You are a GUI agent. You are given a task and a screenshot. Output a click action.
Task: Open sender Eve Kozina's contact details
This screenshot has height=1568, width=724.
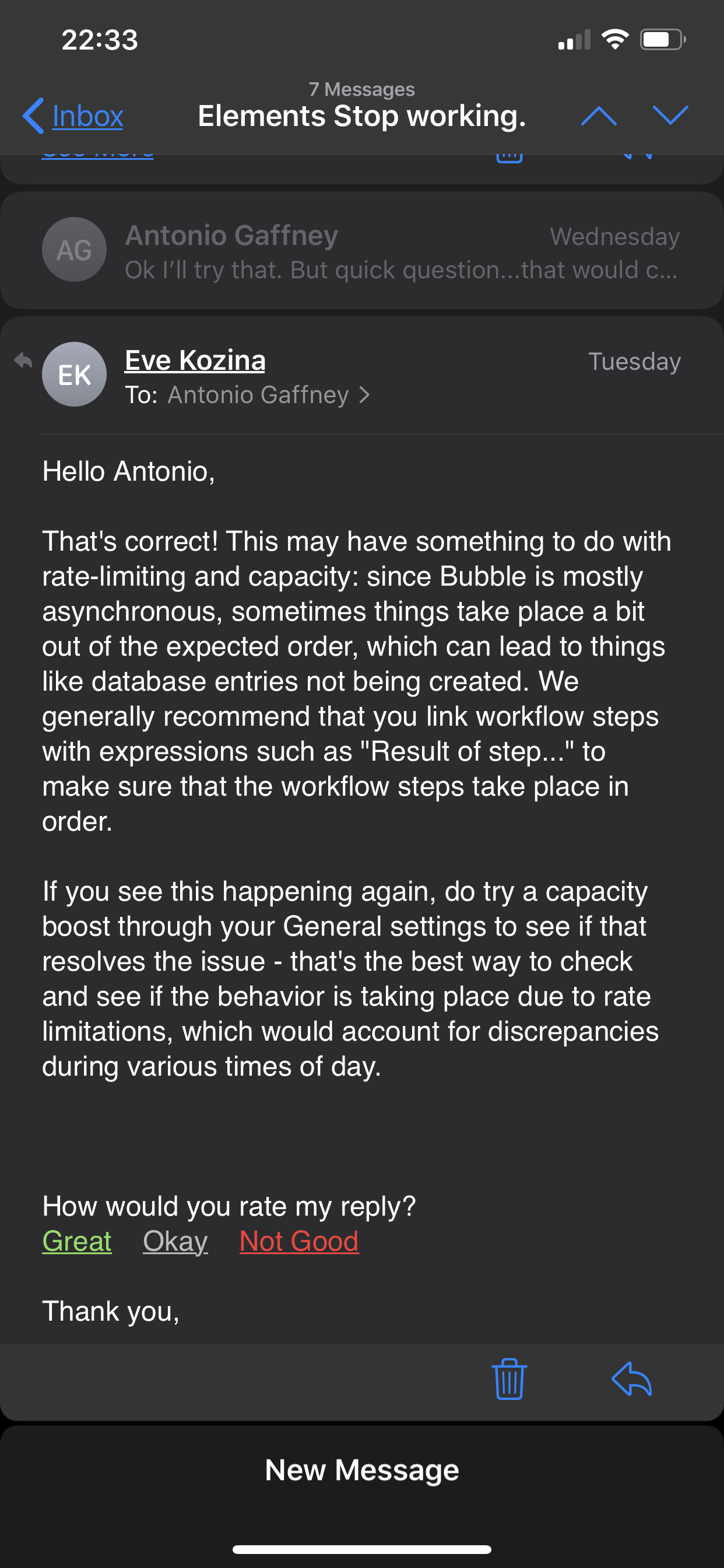(195, 360)
